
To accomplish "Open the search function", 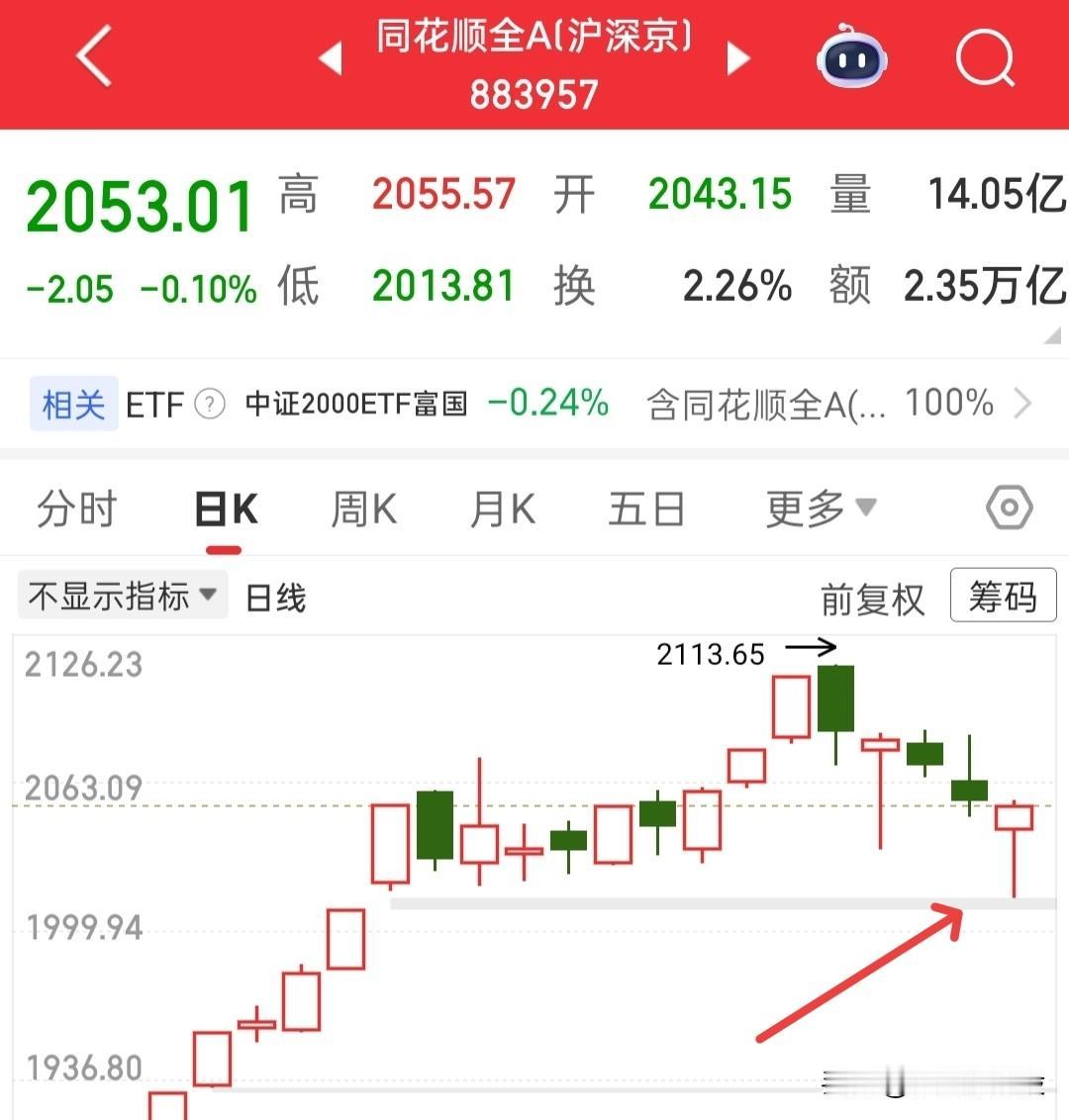I will (984, 59).
